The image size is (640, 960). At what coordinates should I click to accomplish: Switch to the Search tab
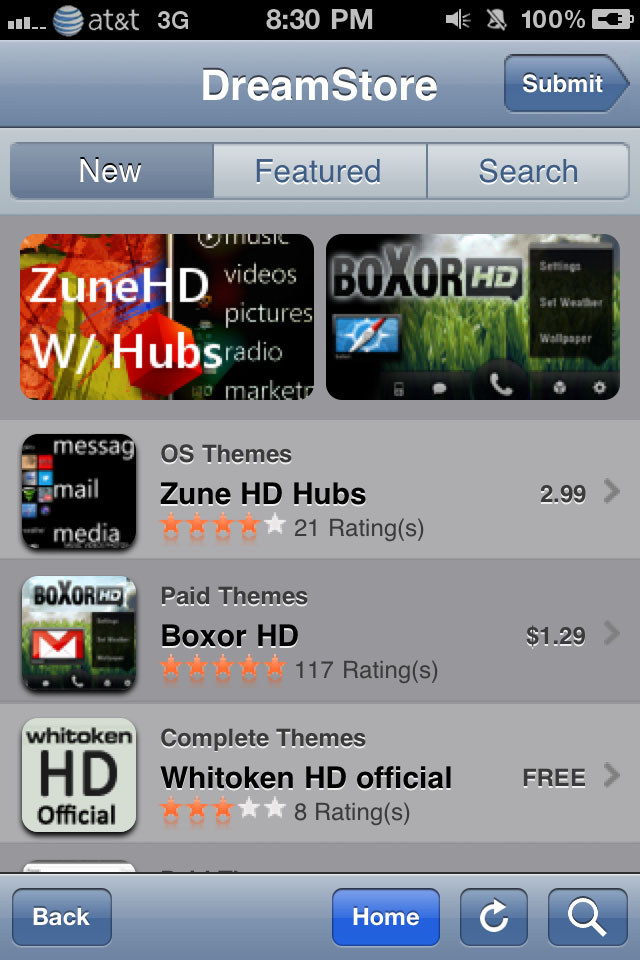pyautogui.click(x=527, y=171)
